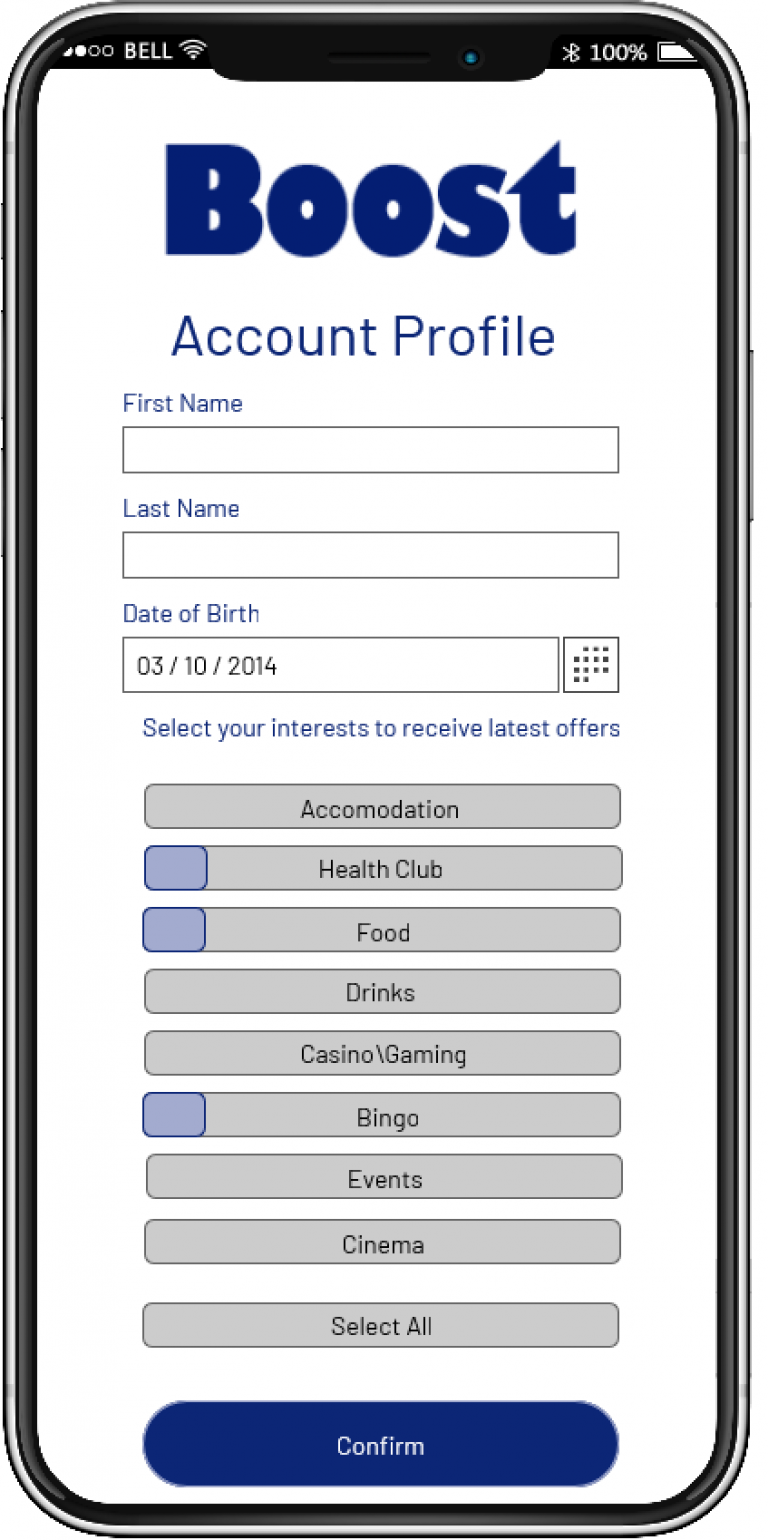The image size is (768, 1540).
Task: Open the calendar date picker
Action: (x=591, y=665)
